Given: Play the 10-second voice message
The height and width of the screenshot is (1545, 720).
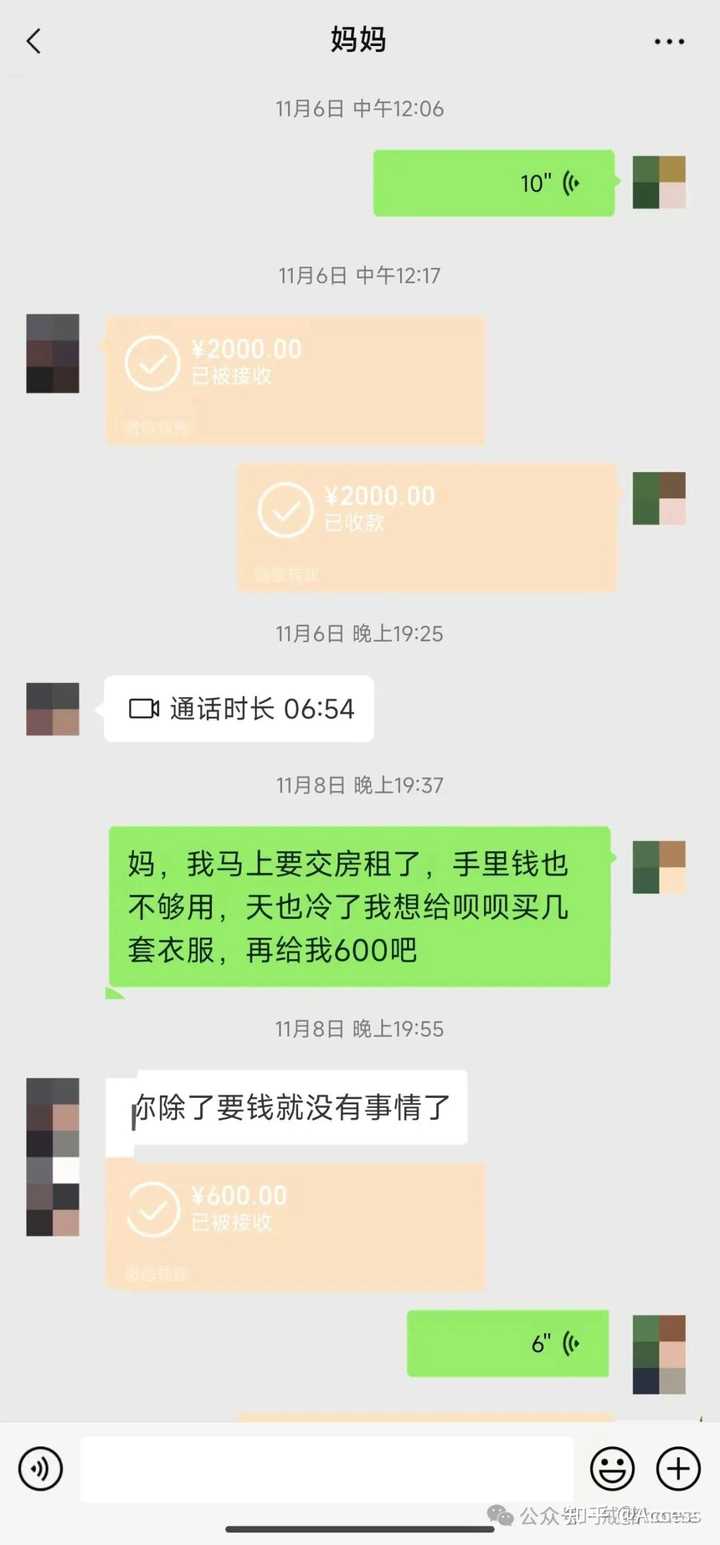Looking at the screenshot, I should pos(494,183).
